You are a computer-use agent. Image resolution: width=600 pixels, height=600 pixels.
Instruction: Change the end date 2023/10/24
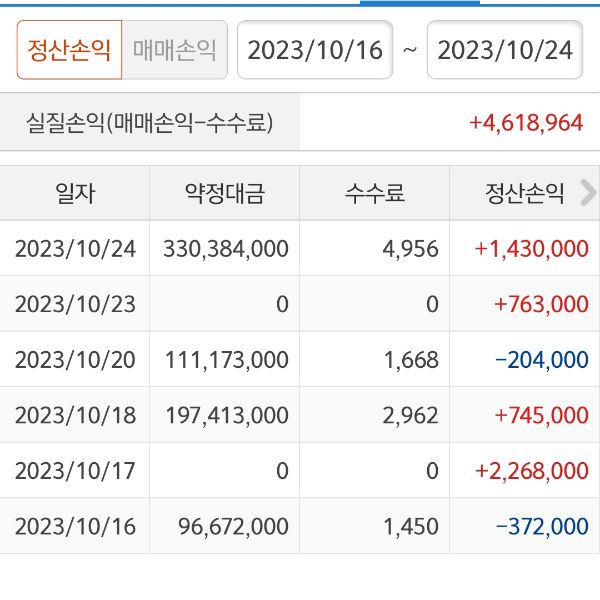[x=505, y=50]
